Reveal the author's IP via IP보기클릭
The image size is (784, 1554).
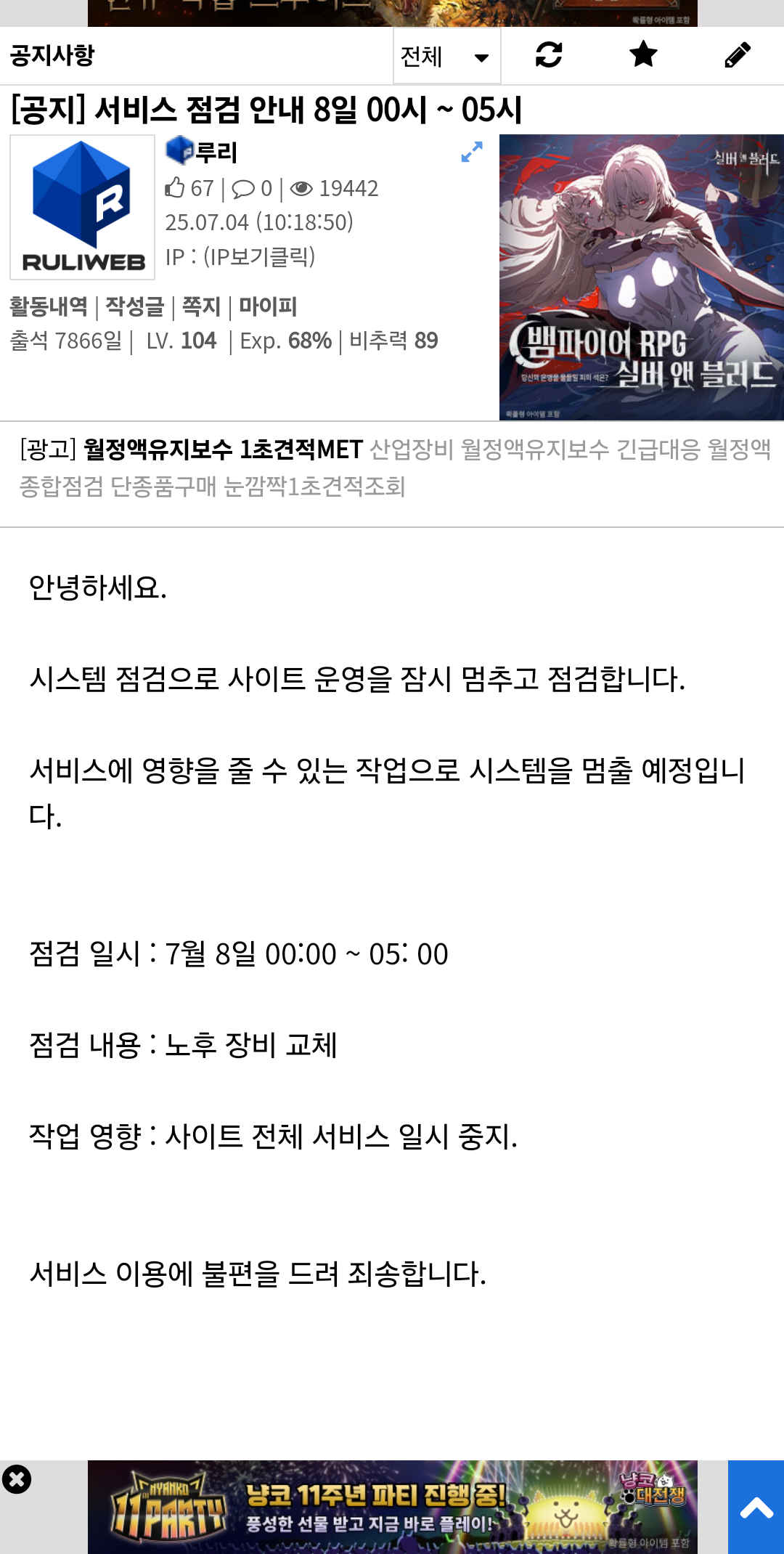258,256
